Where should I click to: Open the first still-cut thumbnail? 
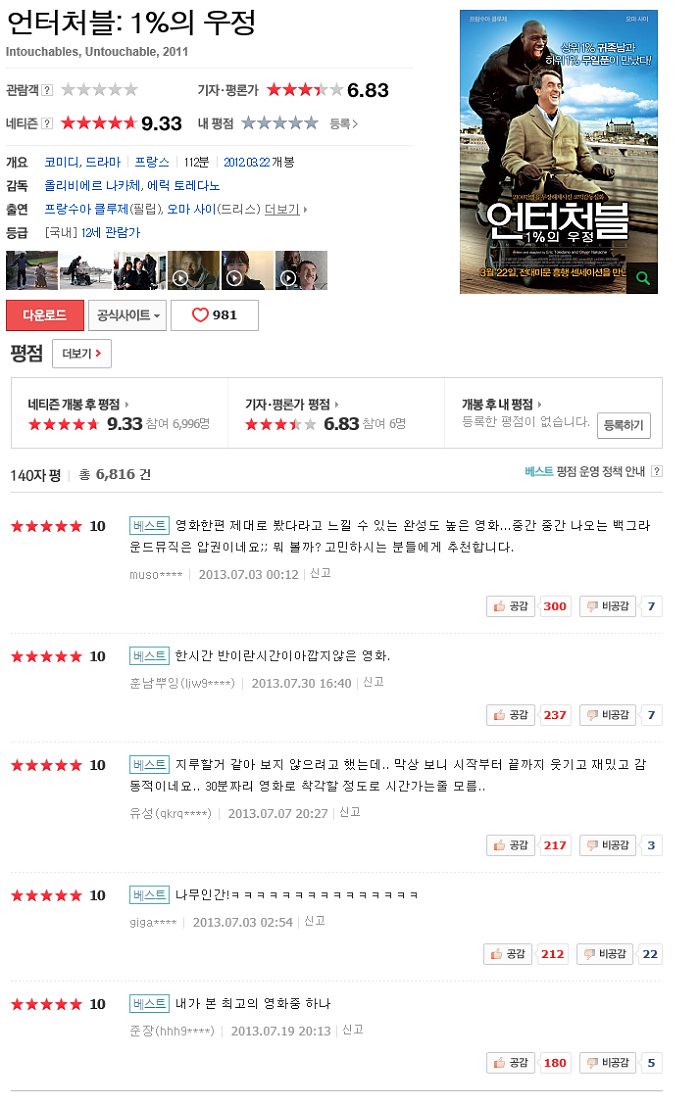pyautogui.click(x=31, y=270)
